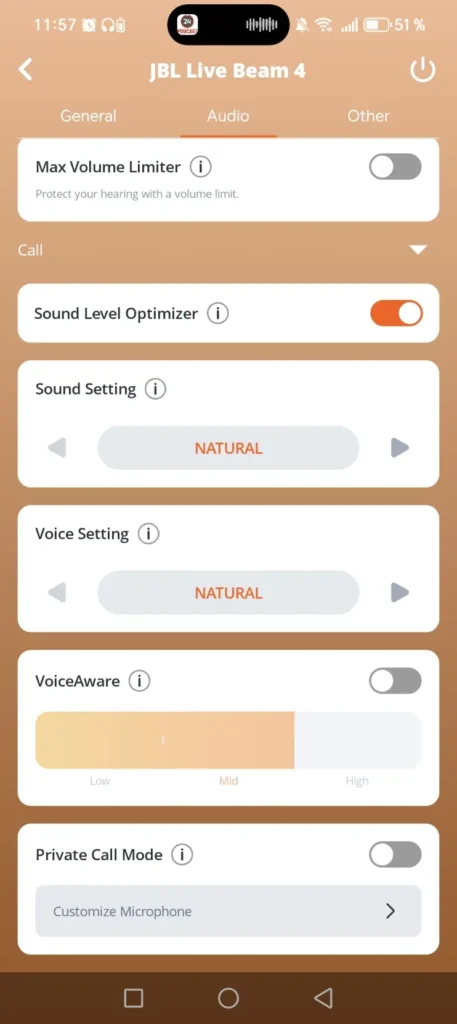The image size is (457, 1024).
Task: Turn off Sound Level Optimizer
Action: click(396, 313)
